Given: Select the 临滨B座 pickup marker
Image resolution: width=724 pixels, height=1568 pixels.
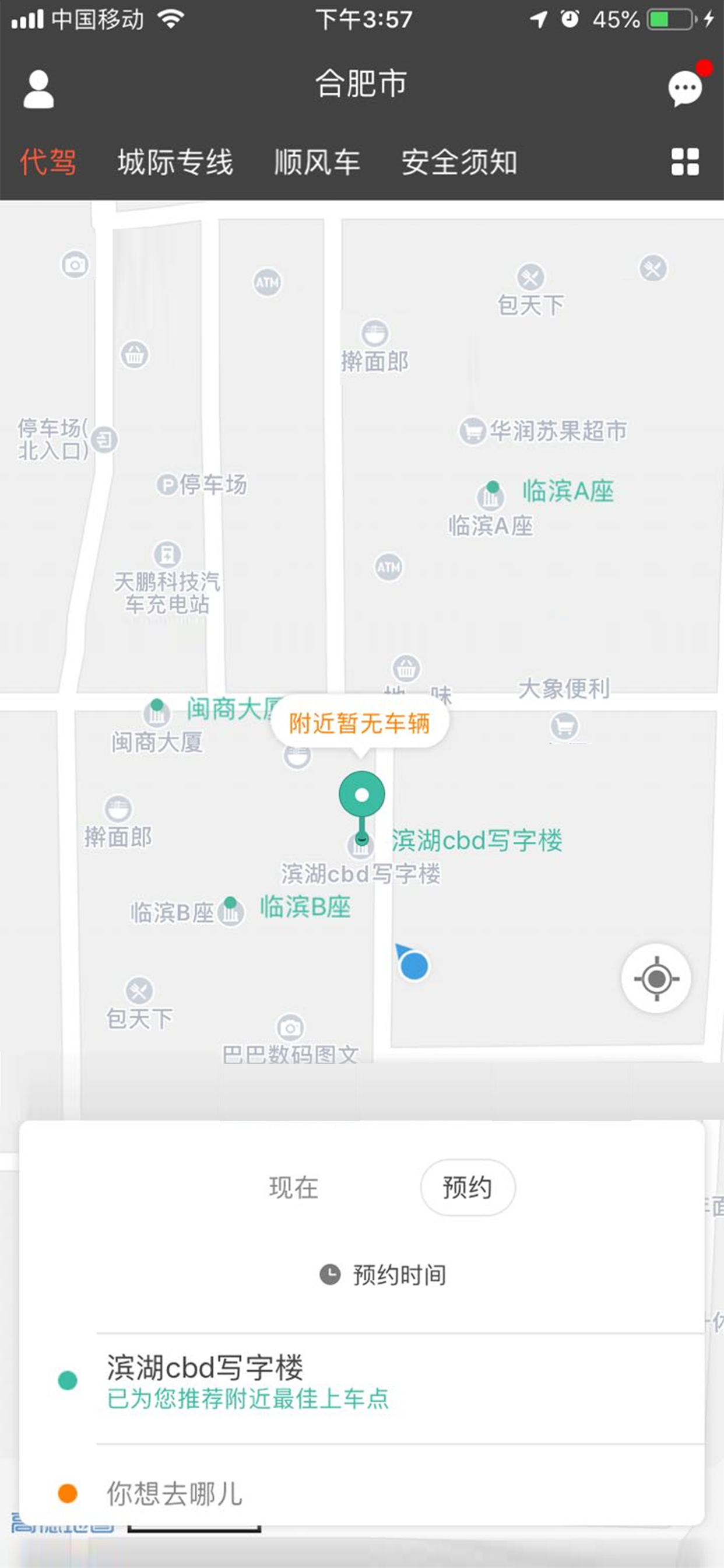Looking at the screenshot, I should click(x=230, y=902).
